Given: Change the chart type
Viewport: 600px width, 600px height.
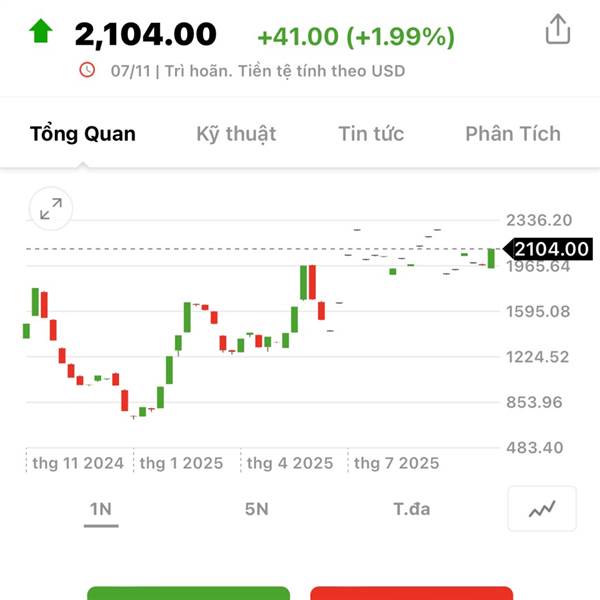Looking at the screenshot, I should pos(542,509).
